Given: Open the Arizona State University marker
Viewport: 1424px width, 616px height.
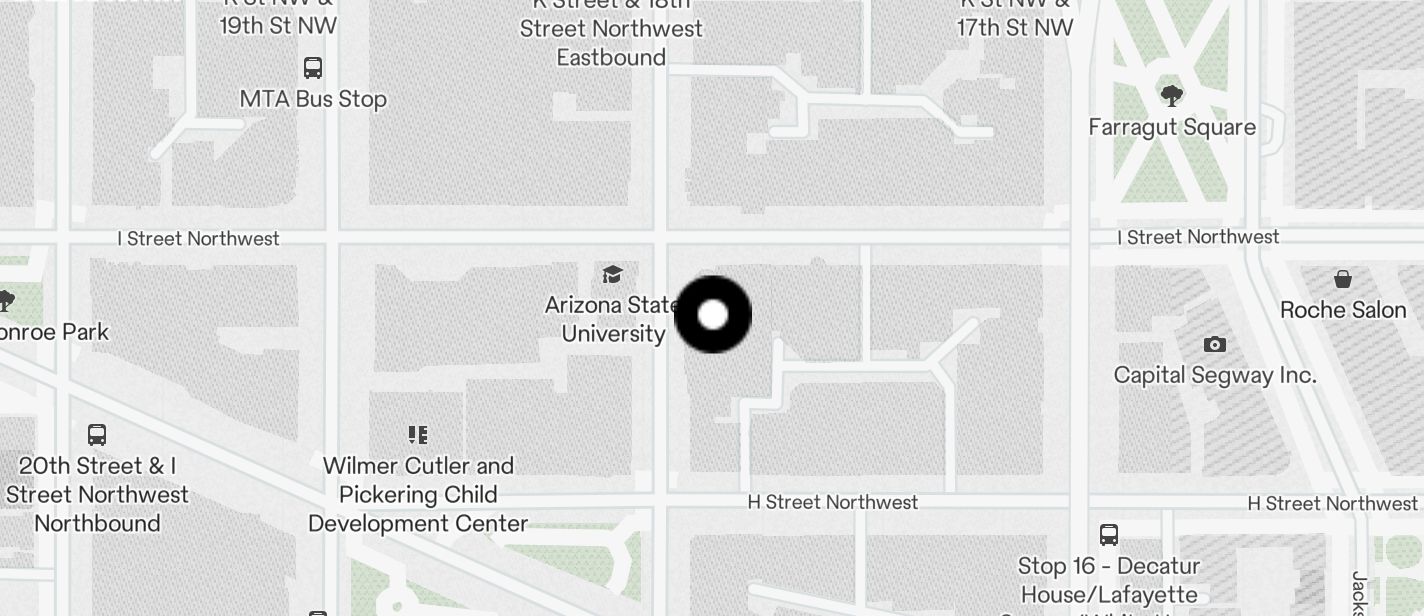Looking at the screenshot, I should 612,275.
